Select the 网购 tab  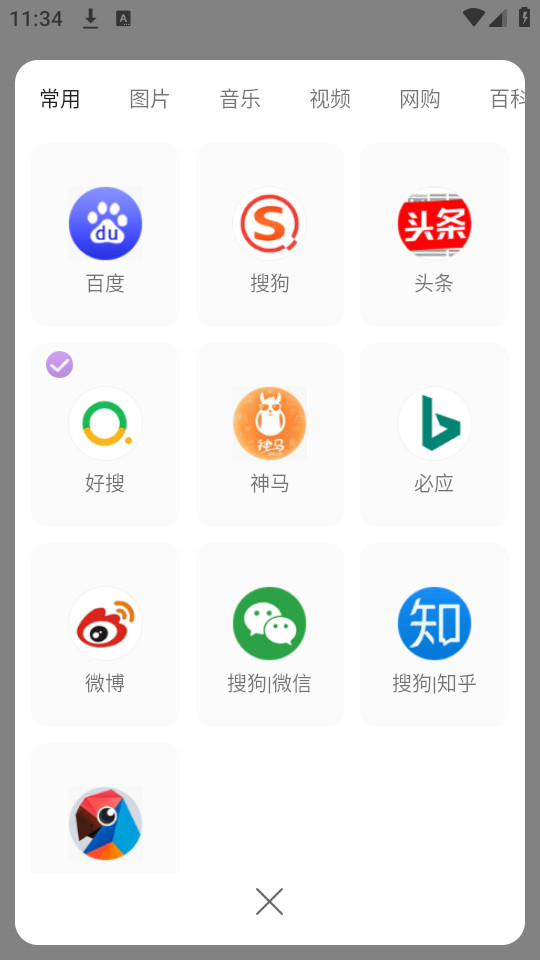420,99
